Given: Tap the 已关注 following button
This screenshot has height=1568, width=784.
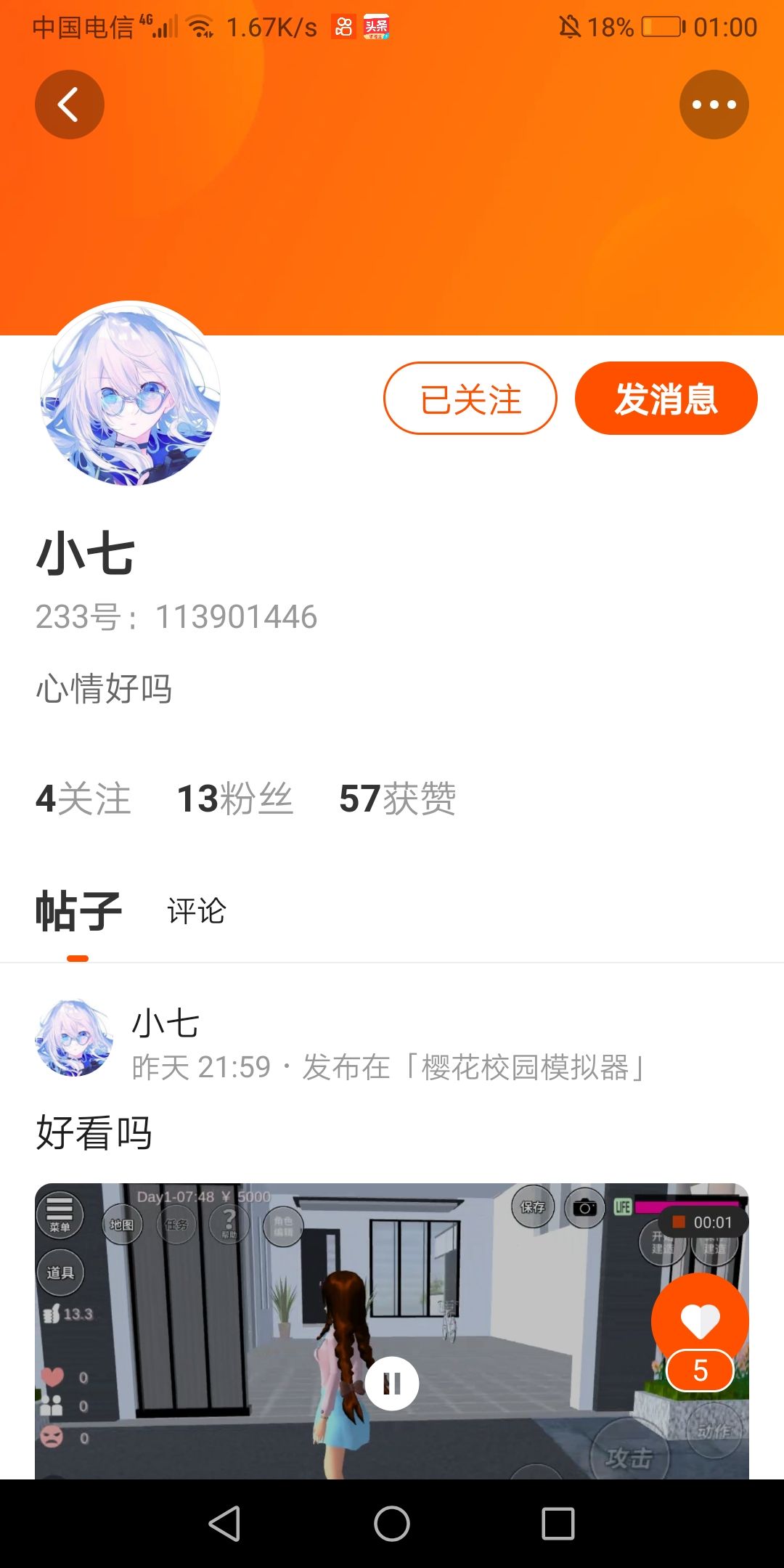Looking at the screenshot, I should click(x=470, y=399).
